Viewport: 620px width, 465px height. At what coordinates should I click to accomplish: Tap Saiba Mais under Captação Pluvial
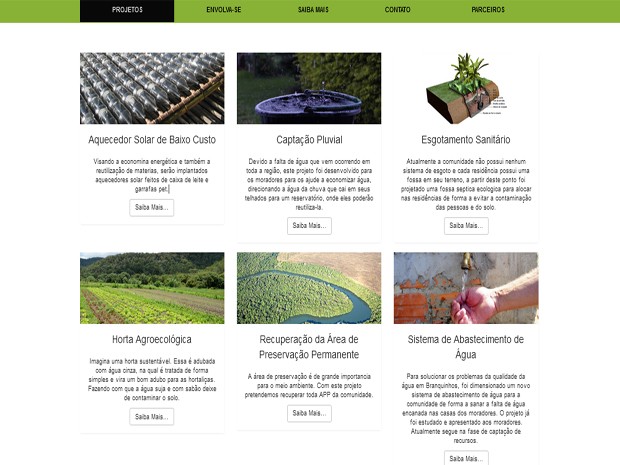309,226
